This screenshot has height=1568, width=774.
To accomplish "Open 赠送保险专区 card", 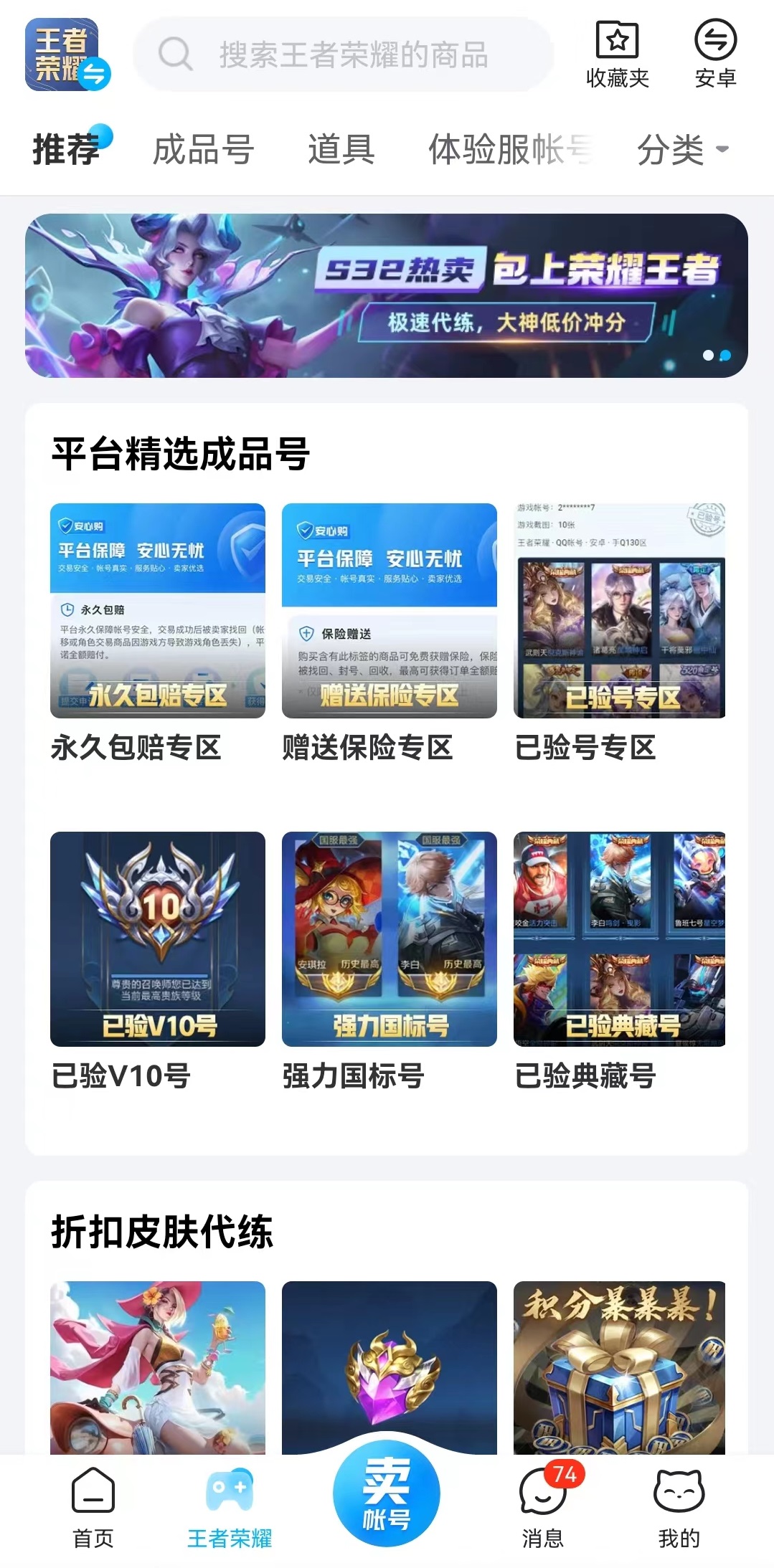I will coord(390,611).
